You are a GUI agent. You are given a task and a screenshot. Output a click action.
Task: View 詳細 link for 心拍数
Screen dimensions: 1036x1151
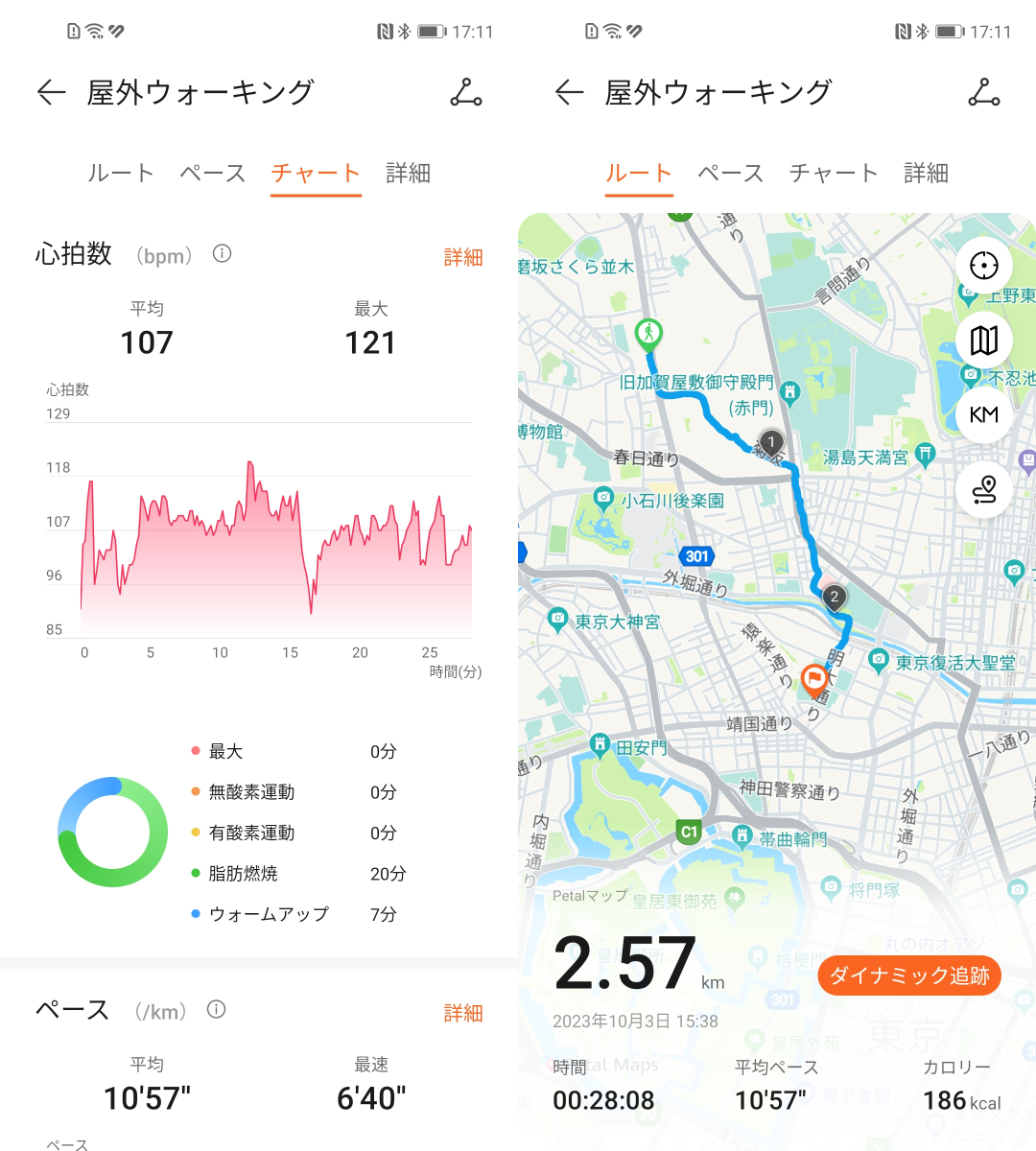(463, 257)
